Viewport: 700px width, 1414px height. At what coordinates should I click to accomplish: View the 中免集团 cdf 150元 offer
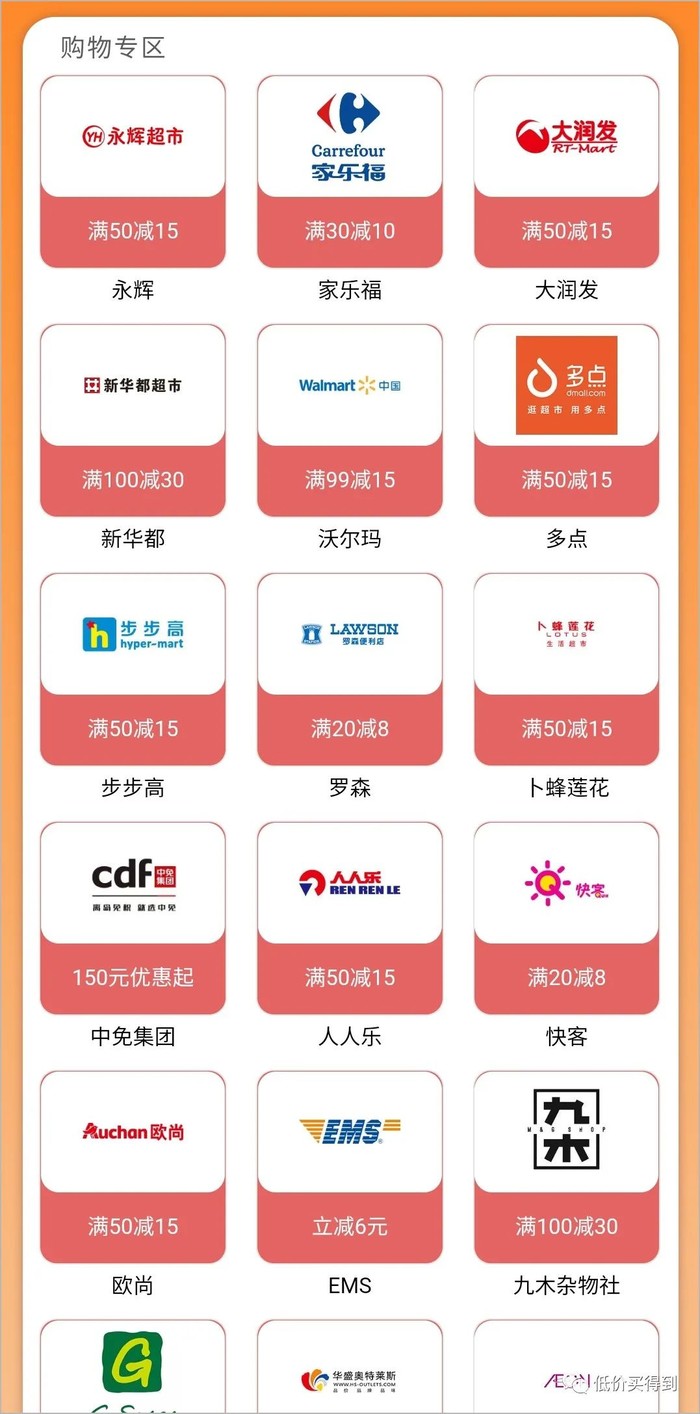133,919
